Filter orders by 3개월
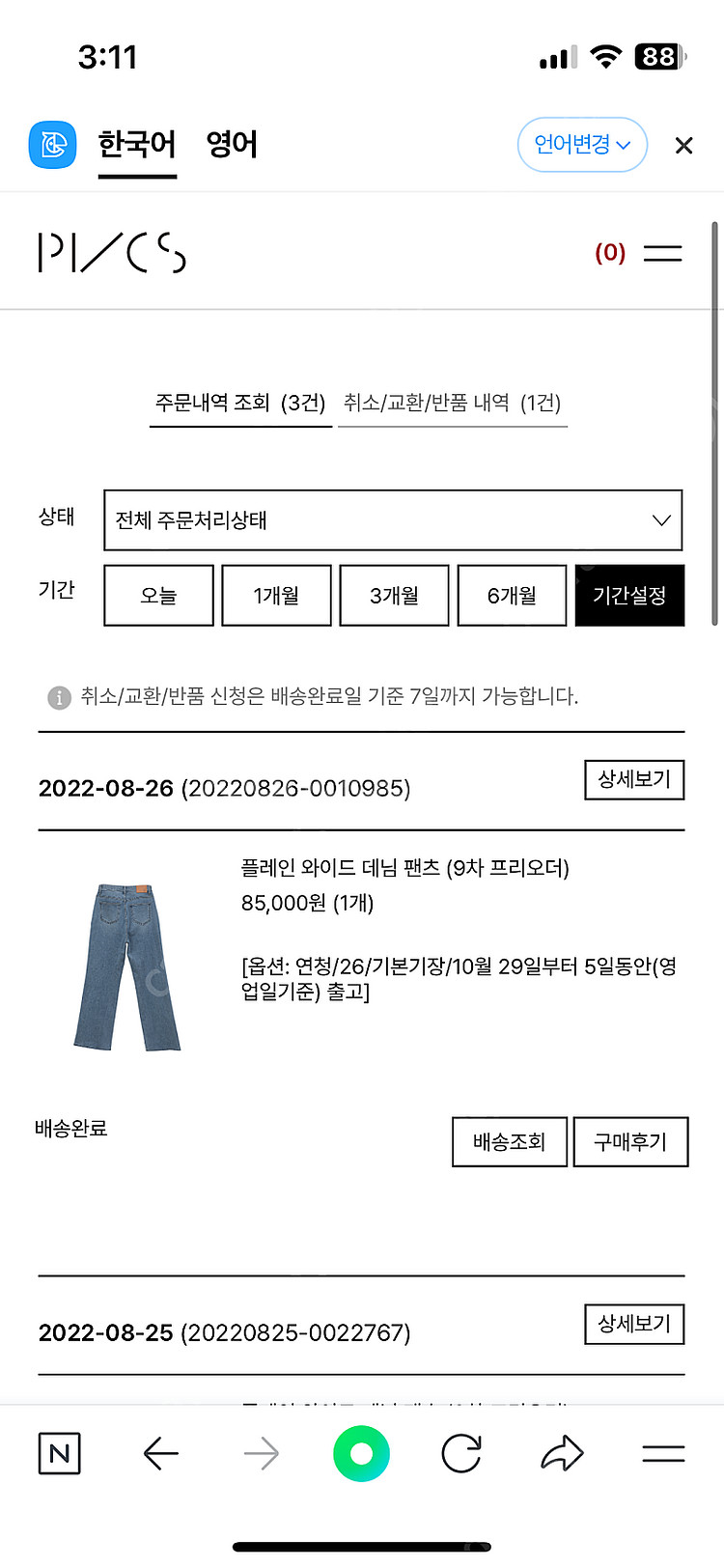This screenshot has width=724, height=1568. [394, 596]
